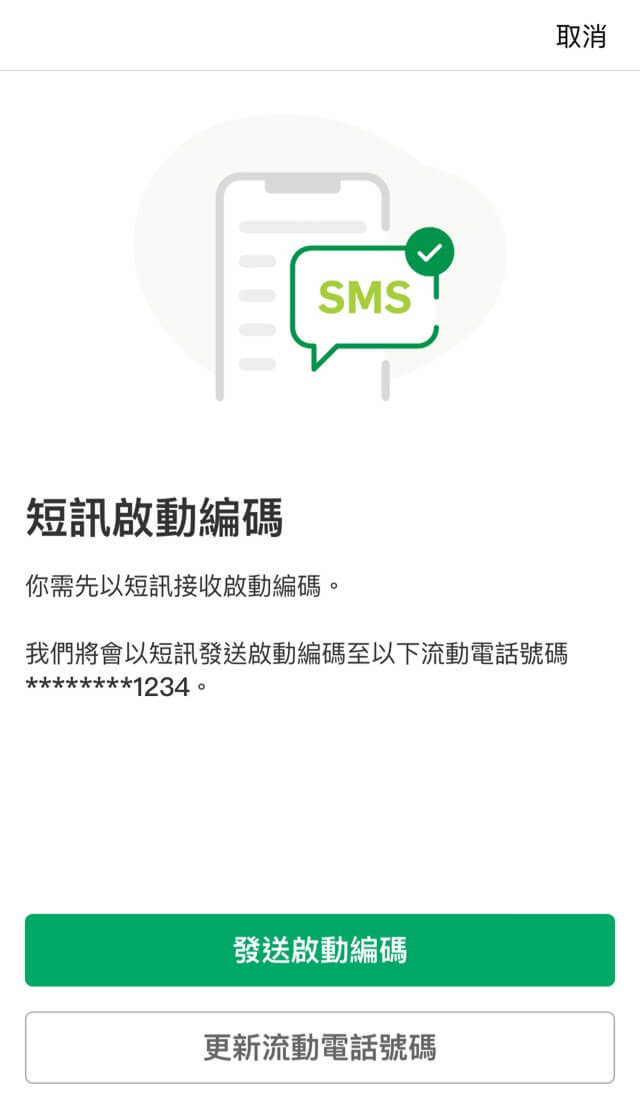Tap 取消 to cancel activation

tap(581, 37)
